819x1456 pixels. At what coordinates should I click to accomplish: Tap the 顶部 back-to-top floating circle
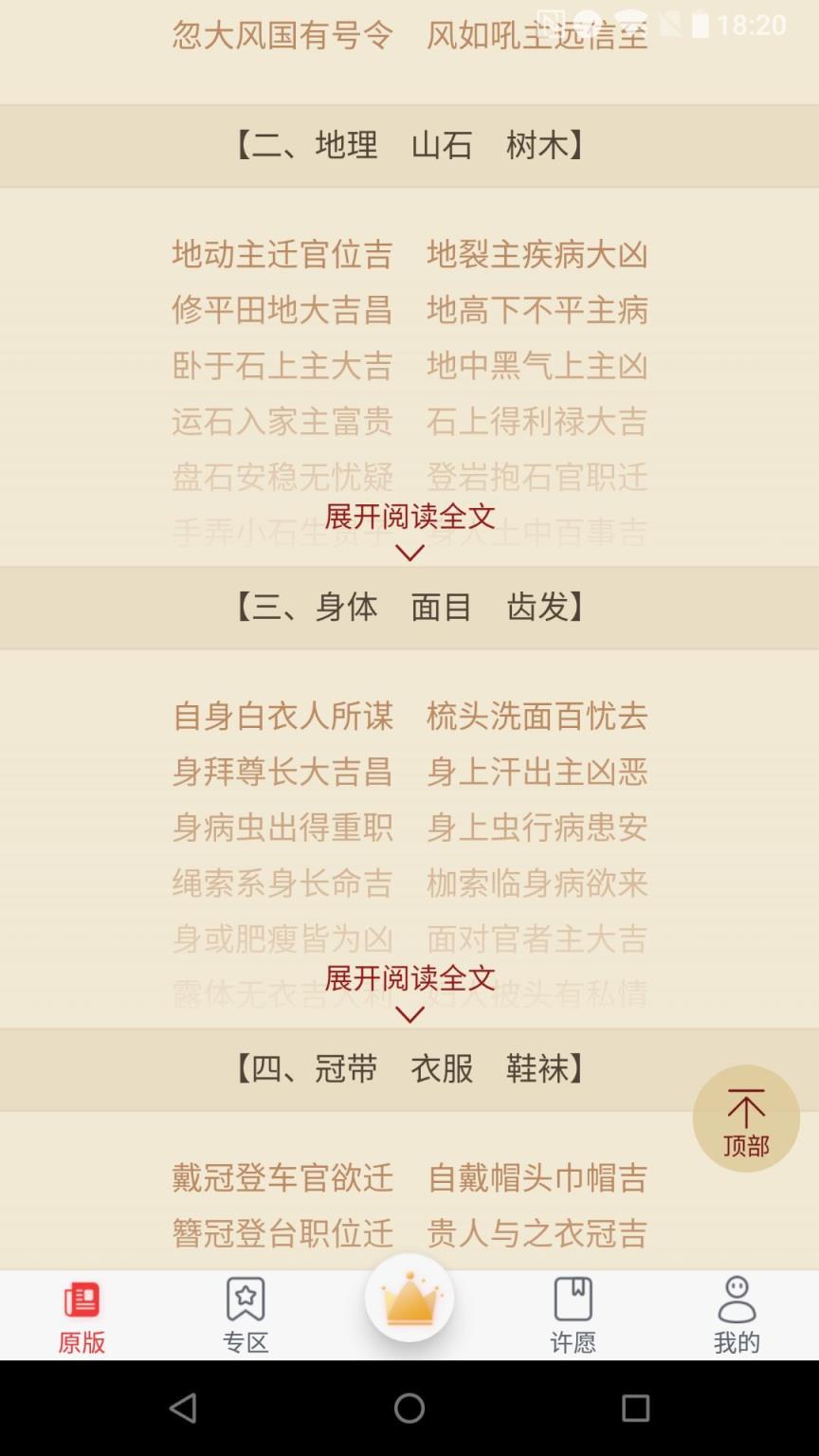[x=747, y=1119]
